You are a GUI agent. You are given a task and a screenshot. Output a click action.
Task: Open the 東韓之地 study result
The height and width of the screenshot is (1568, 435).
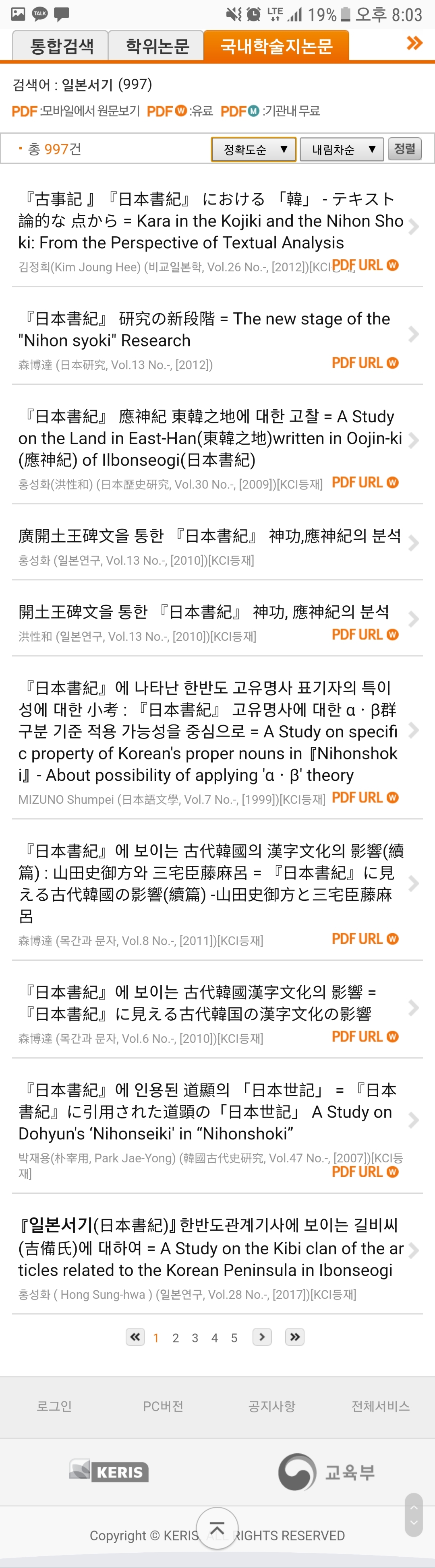point(210,437)
